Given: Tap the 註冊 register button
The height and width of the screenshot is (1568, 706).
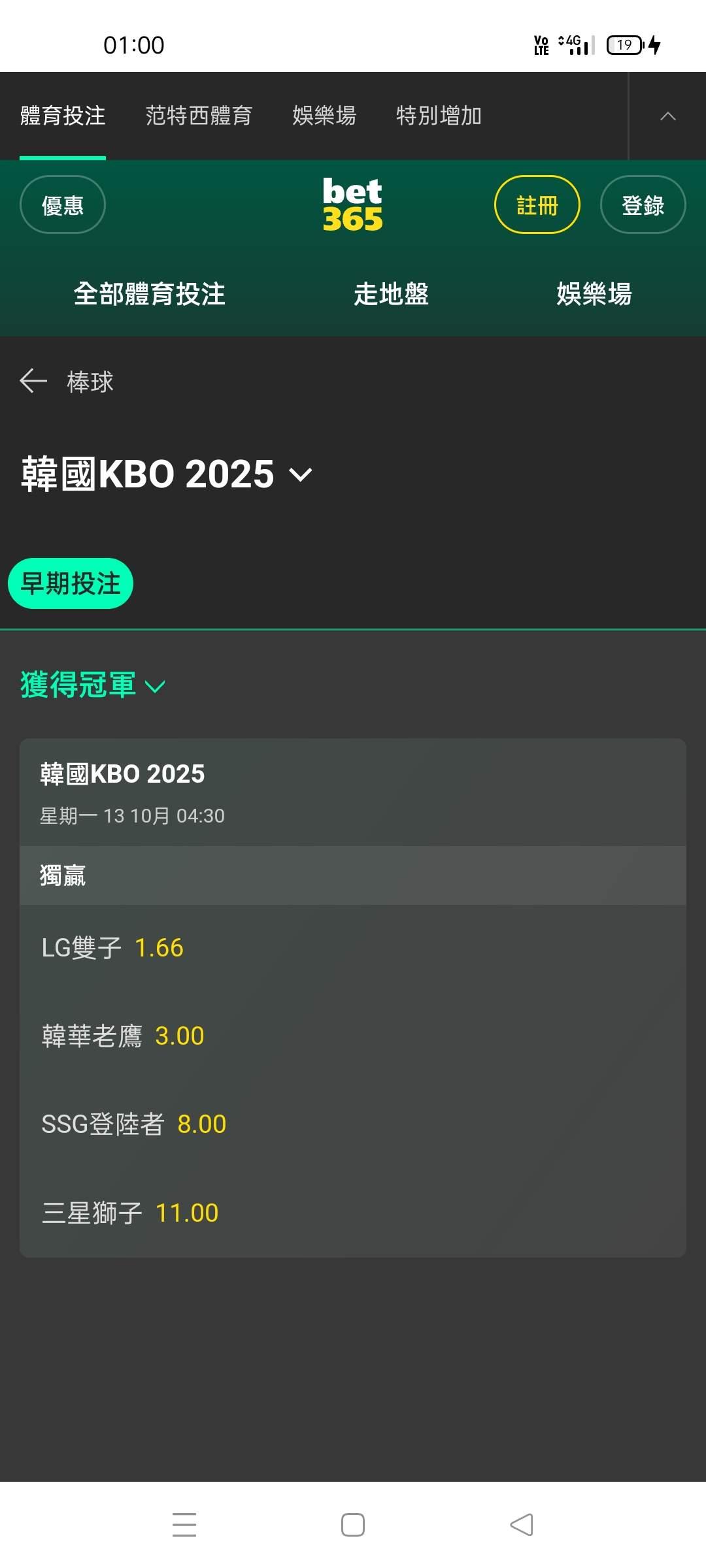Looking at the screenshot, I should 537,205.
